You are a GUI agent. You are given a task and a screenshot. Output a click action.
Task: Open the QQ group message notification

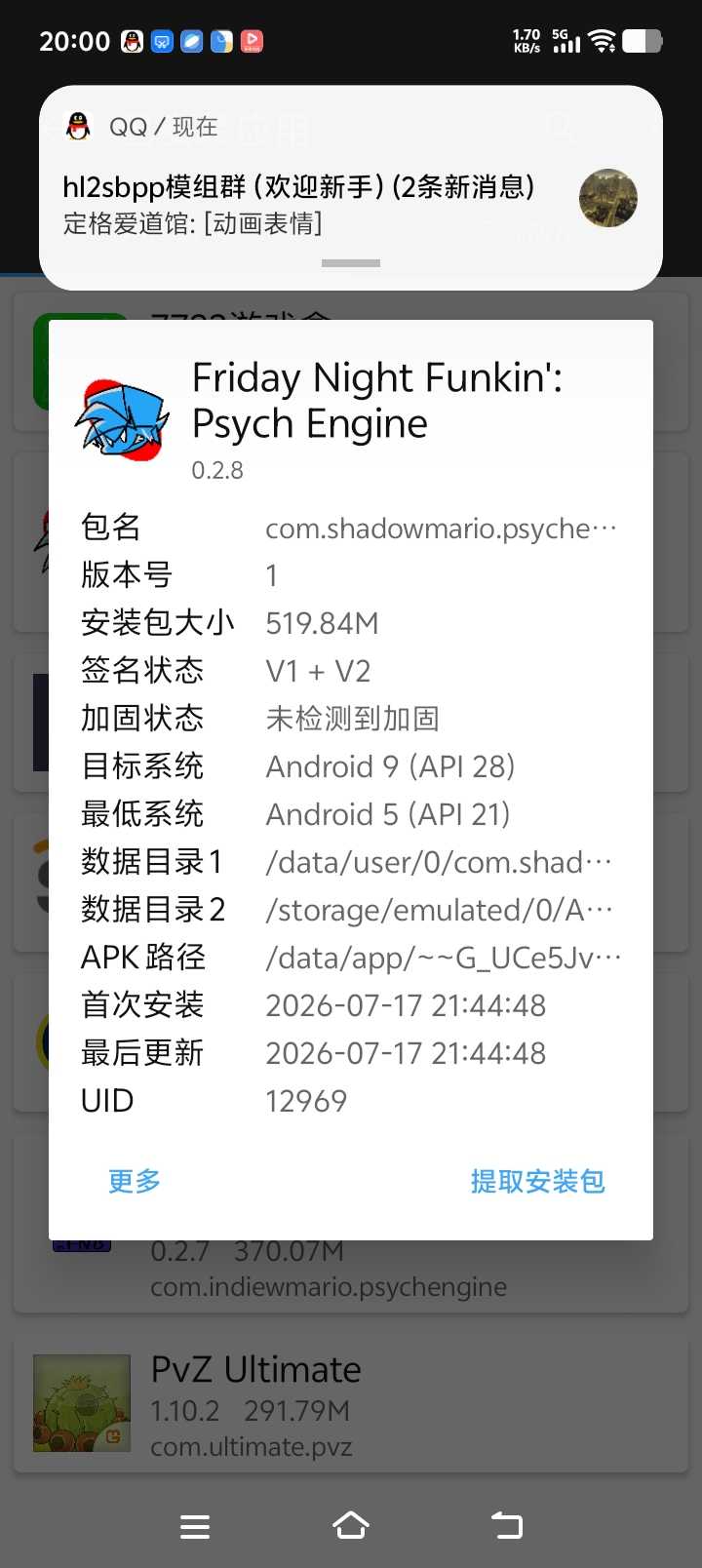[351, 188]
